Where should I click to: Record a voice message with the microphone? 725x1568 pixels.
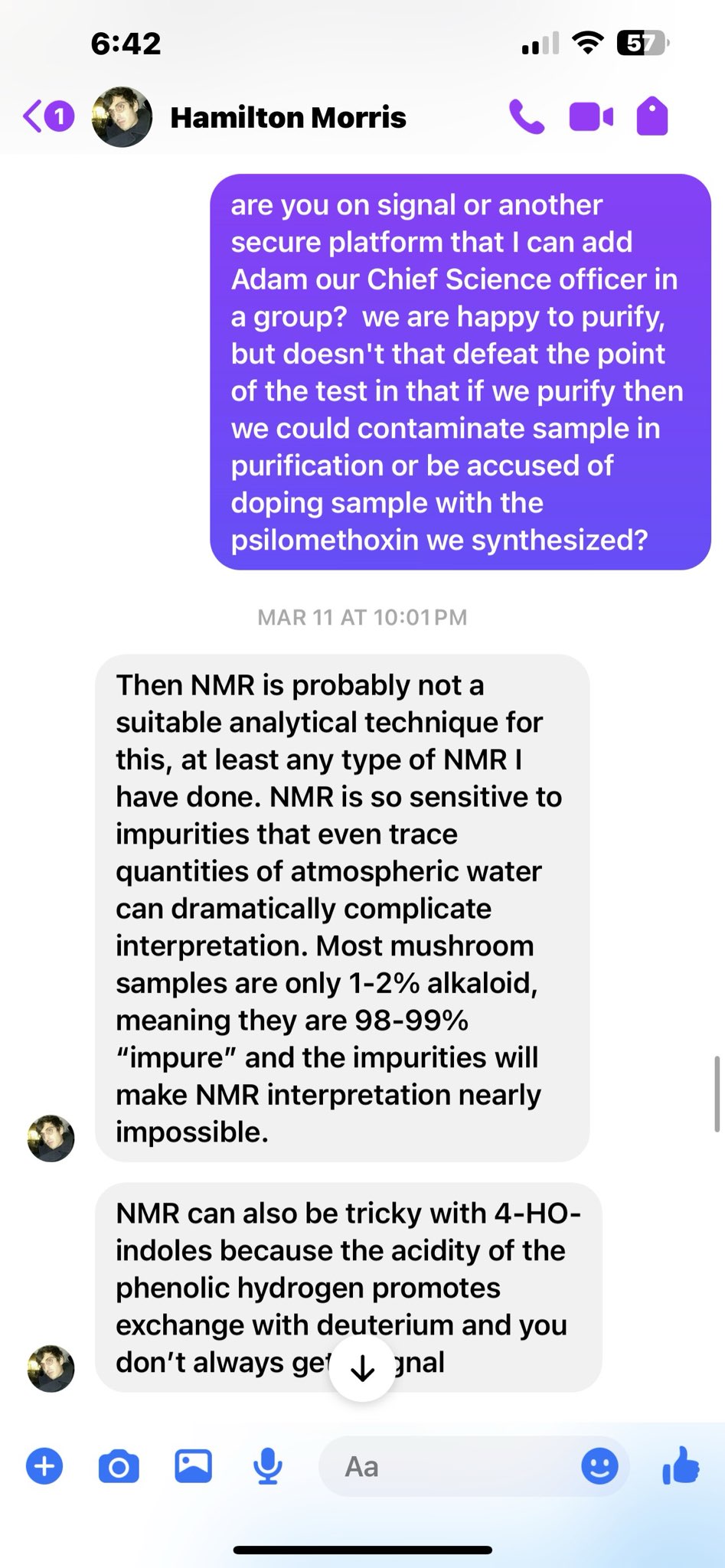(x=268, y=1466)
